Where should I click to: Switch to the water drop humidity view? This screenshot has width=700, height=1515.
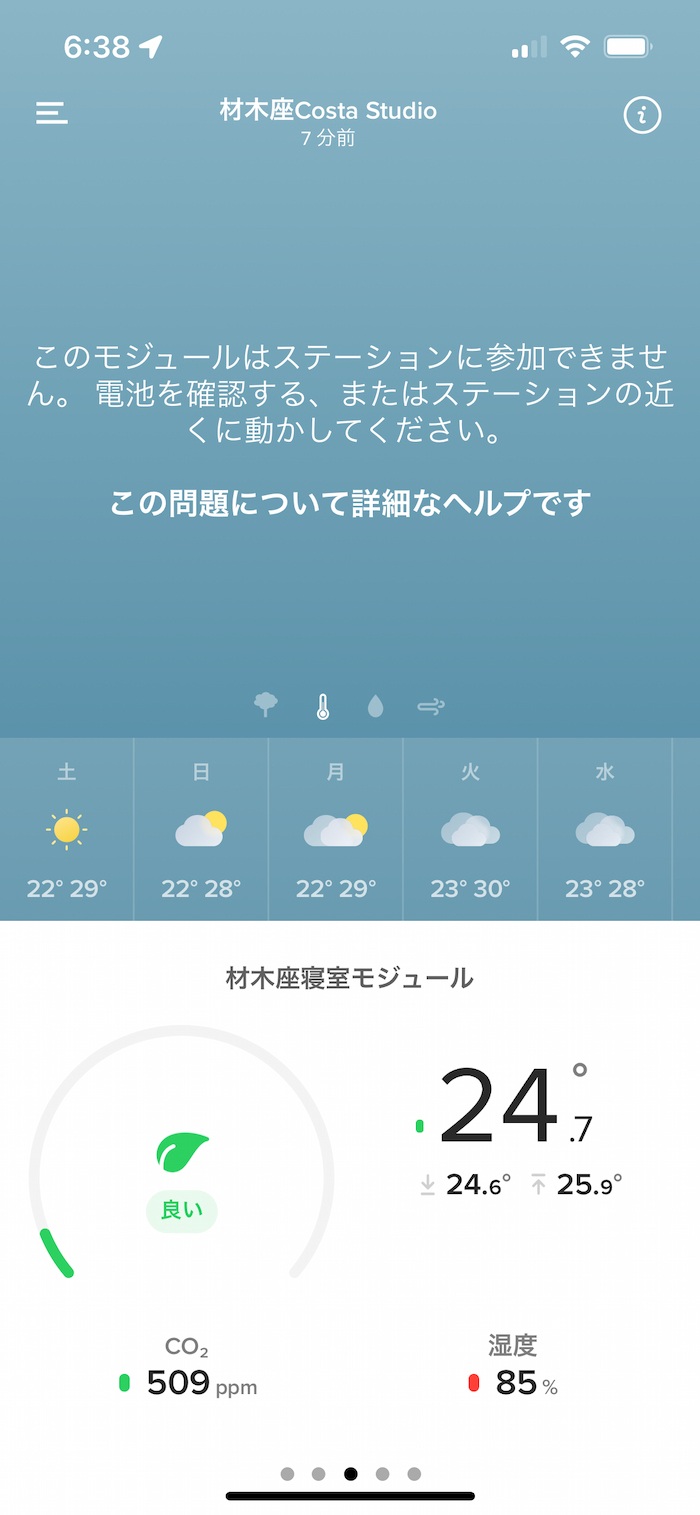(376, 707)
